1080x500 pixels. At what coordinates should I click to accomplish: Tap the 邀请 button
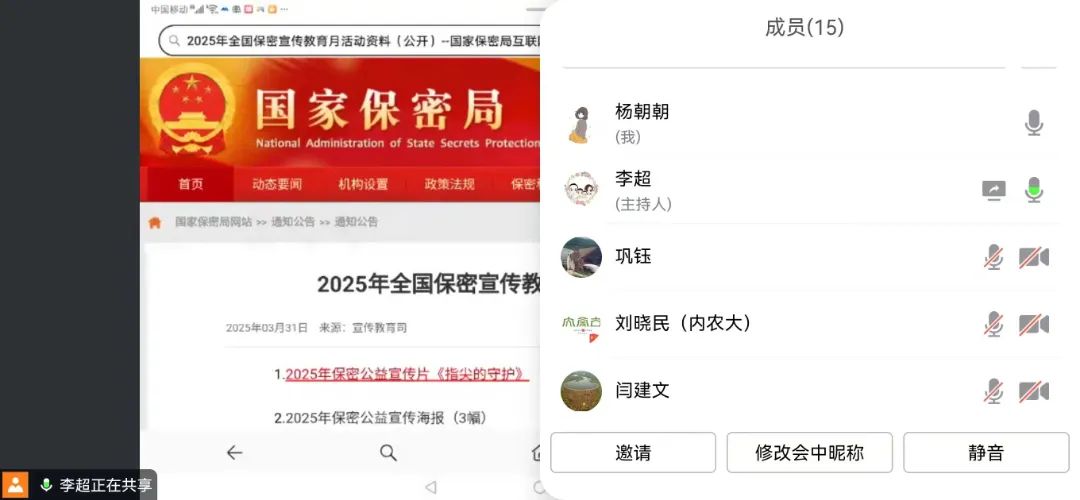coord(633,452)
